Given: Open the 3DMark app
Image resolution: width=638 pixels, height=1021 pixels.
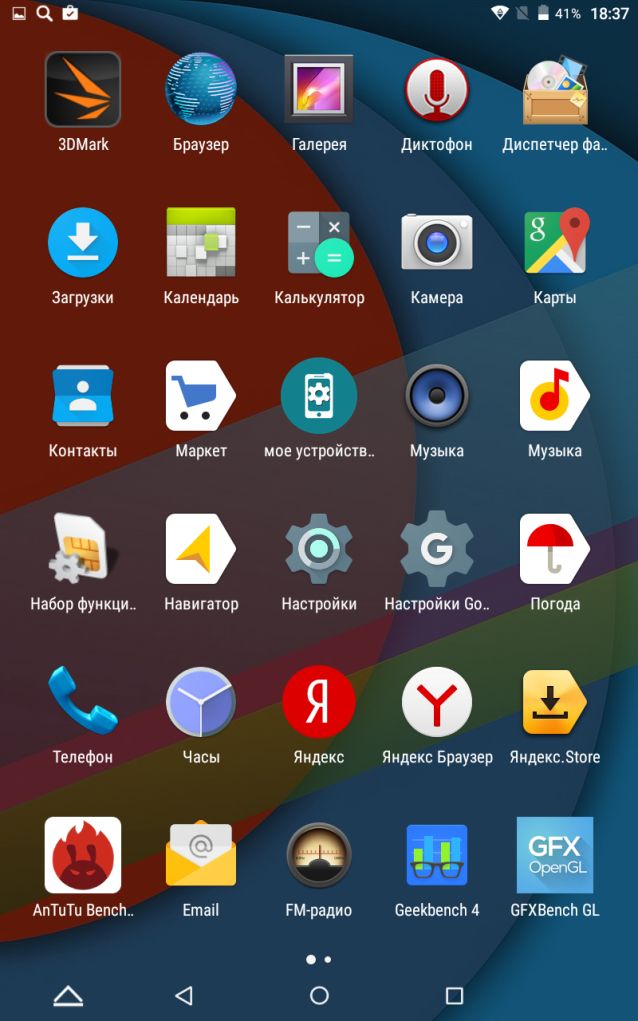Looking at the screenshot, I should 83,90.
